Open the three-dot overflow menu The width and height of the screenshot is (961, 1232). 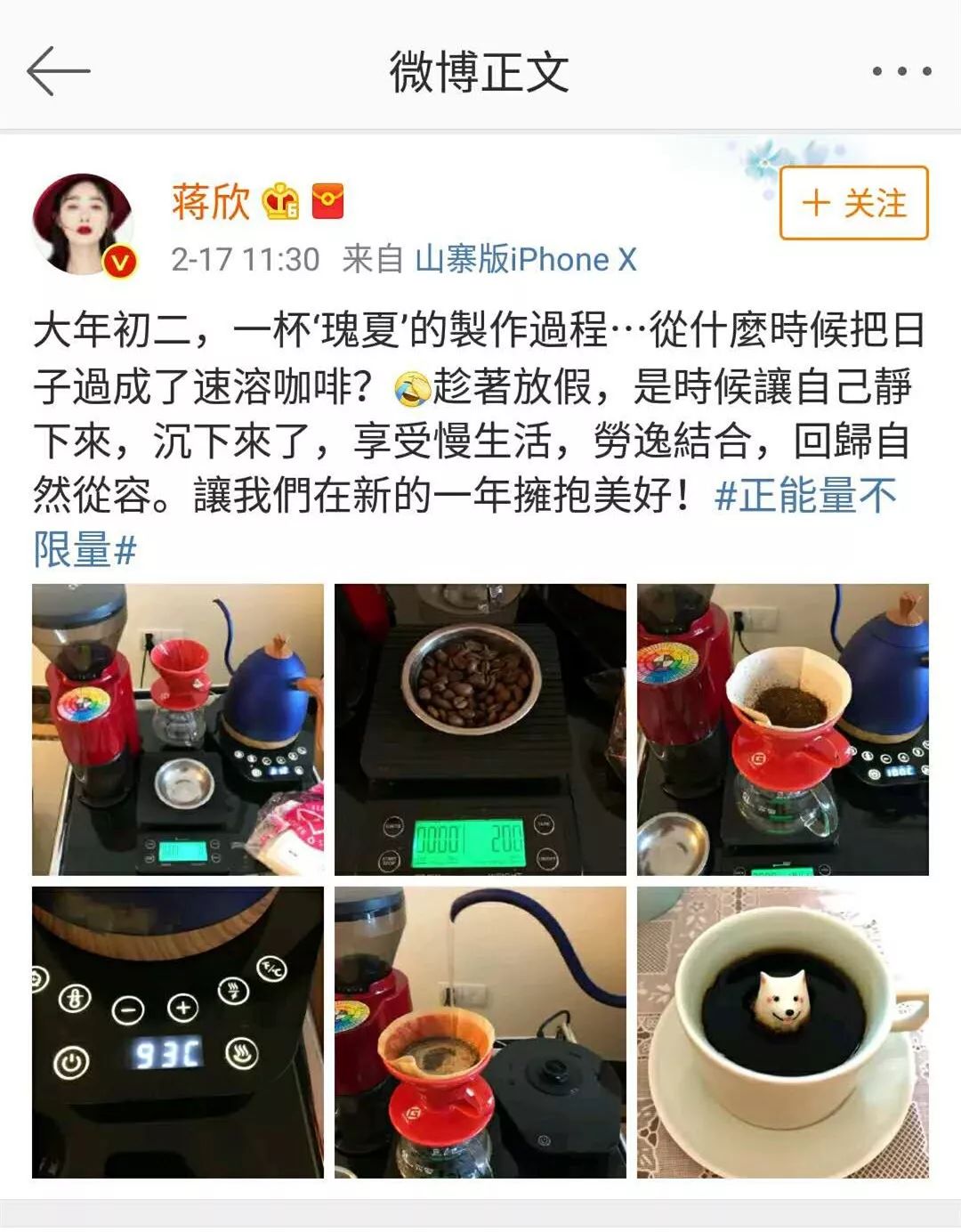(x=900, y=71)
